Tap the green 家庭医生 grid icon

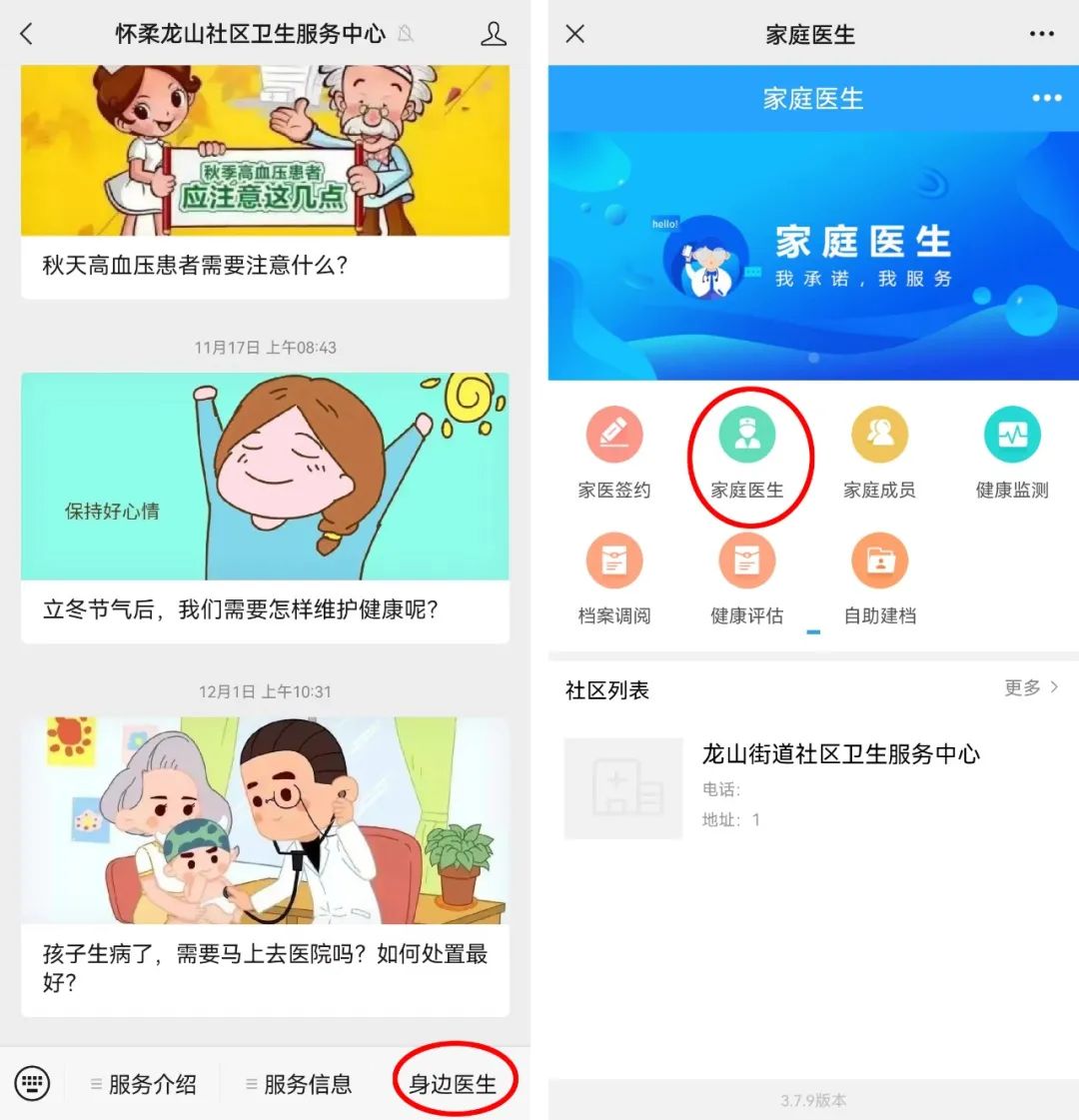(x=747, y=437)
